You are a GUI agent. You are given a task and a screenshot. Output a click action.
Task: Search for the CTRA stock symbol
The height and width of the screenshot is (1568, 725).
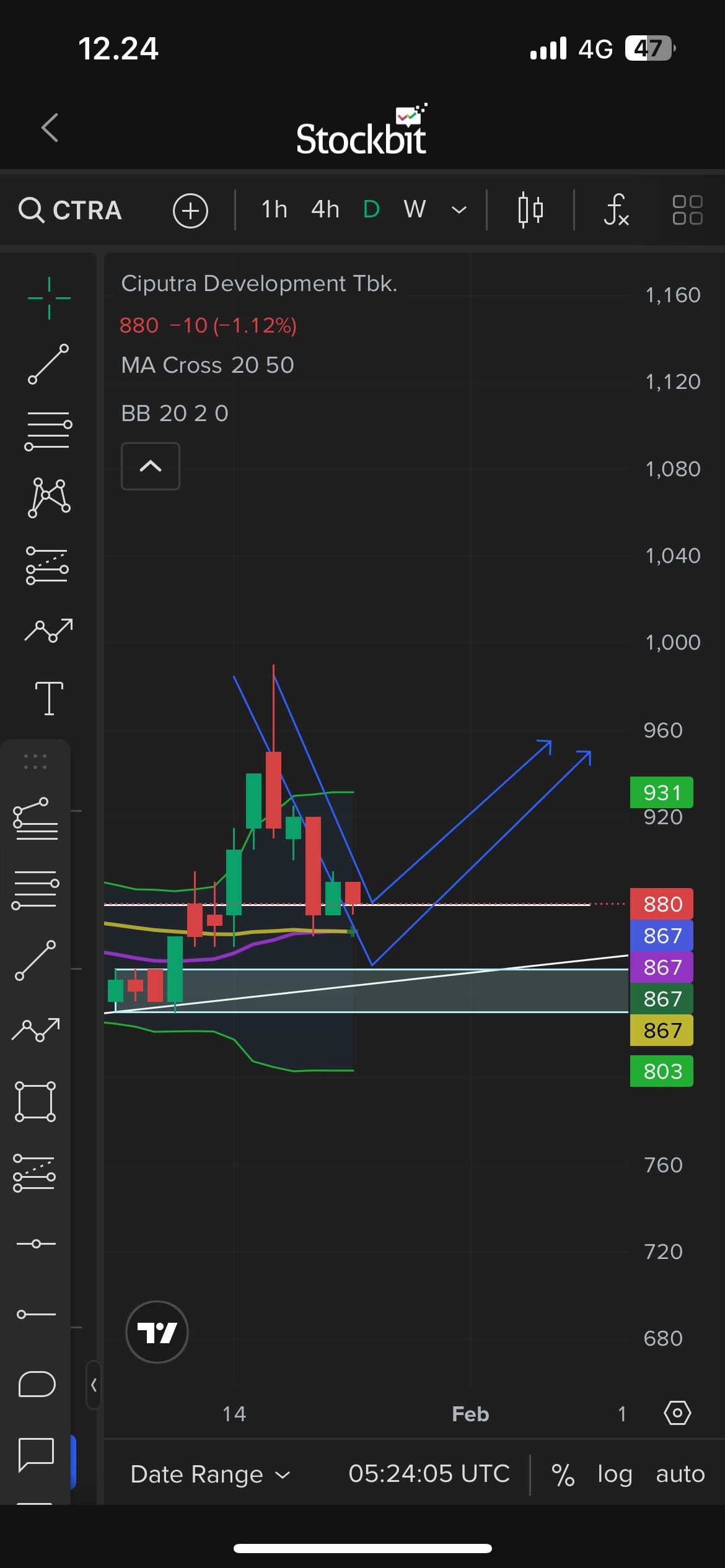click(70, 211)
